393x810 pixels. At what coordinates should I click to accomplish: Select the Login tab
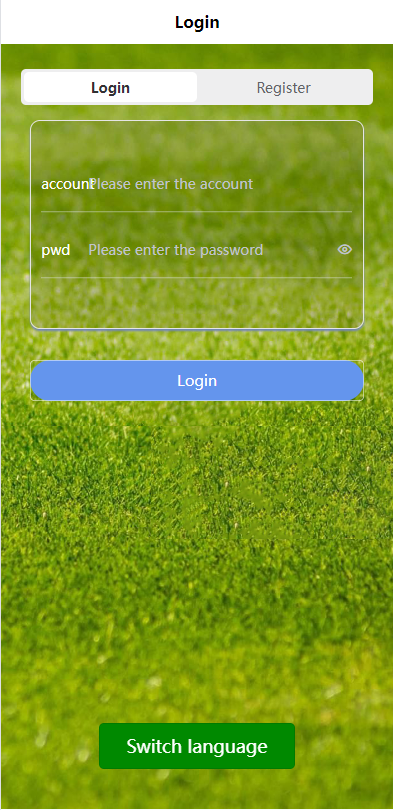click(110, 87)
